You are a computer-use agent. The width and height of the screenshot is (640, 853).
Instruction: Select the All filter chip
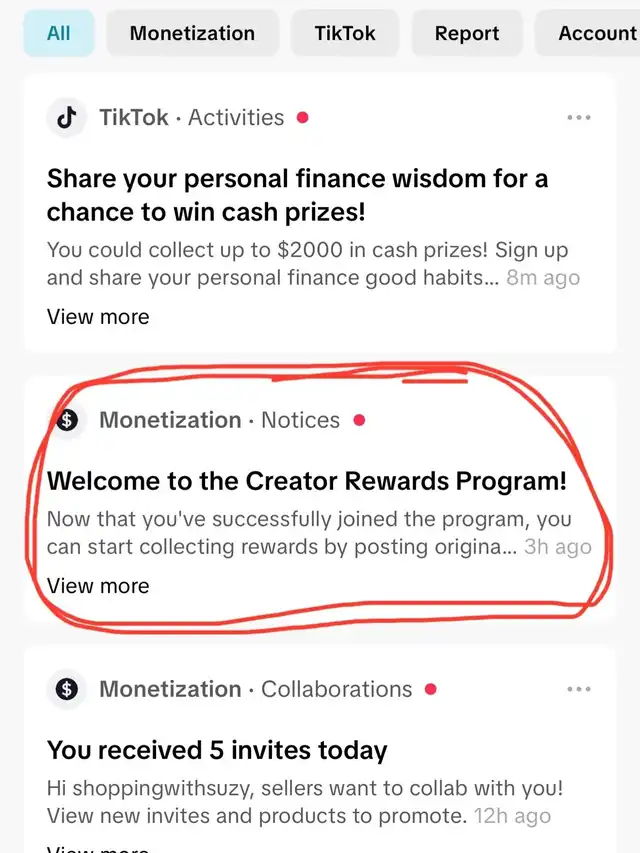click(x=59, y=33)
